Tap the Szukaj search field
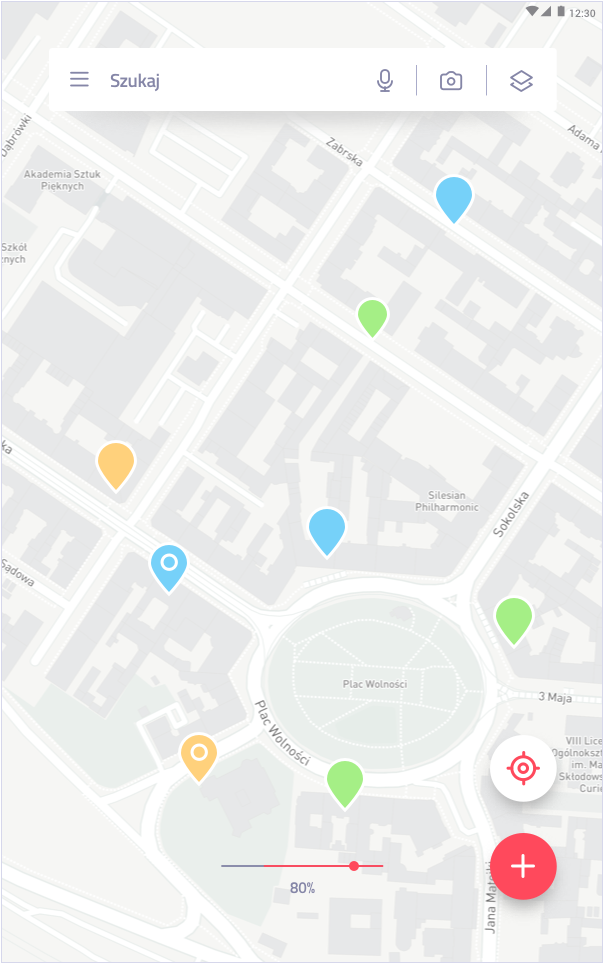The height and width of the screenshot is (964, 604). (230, 80)
